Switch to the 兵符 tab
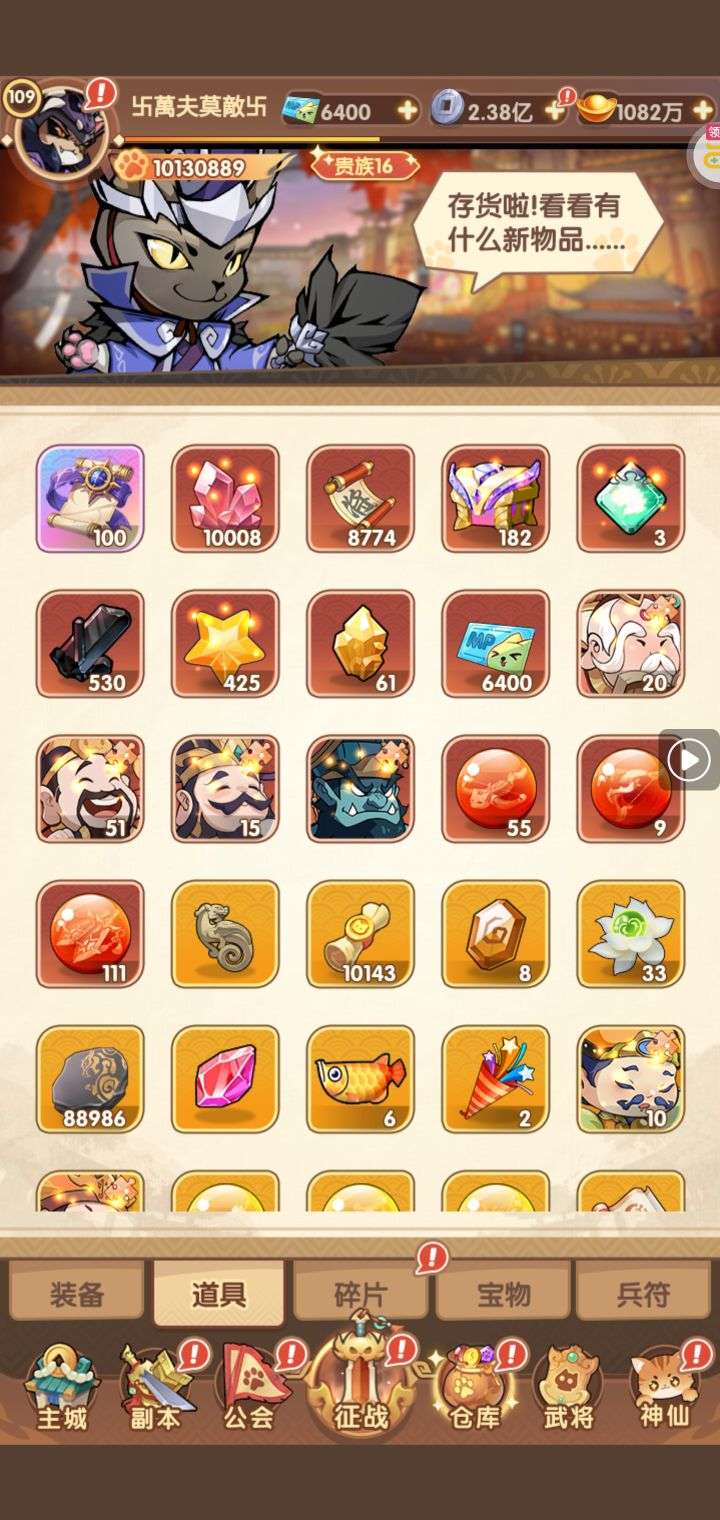720x1520 pixels. pyautogui.click(x=642, y=1294)
